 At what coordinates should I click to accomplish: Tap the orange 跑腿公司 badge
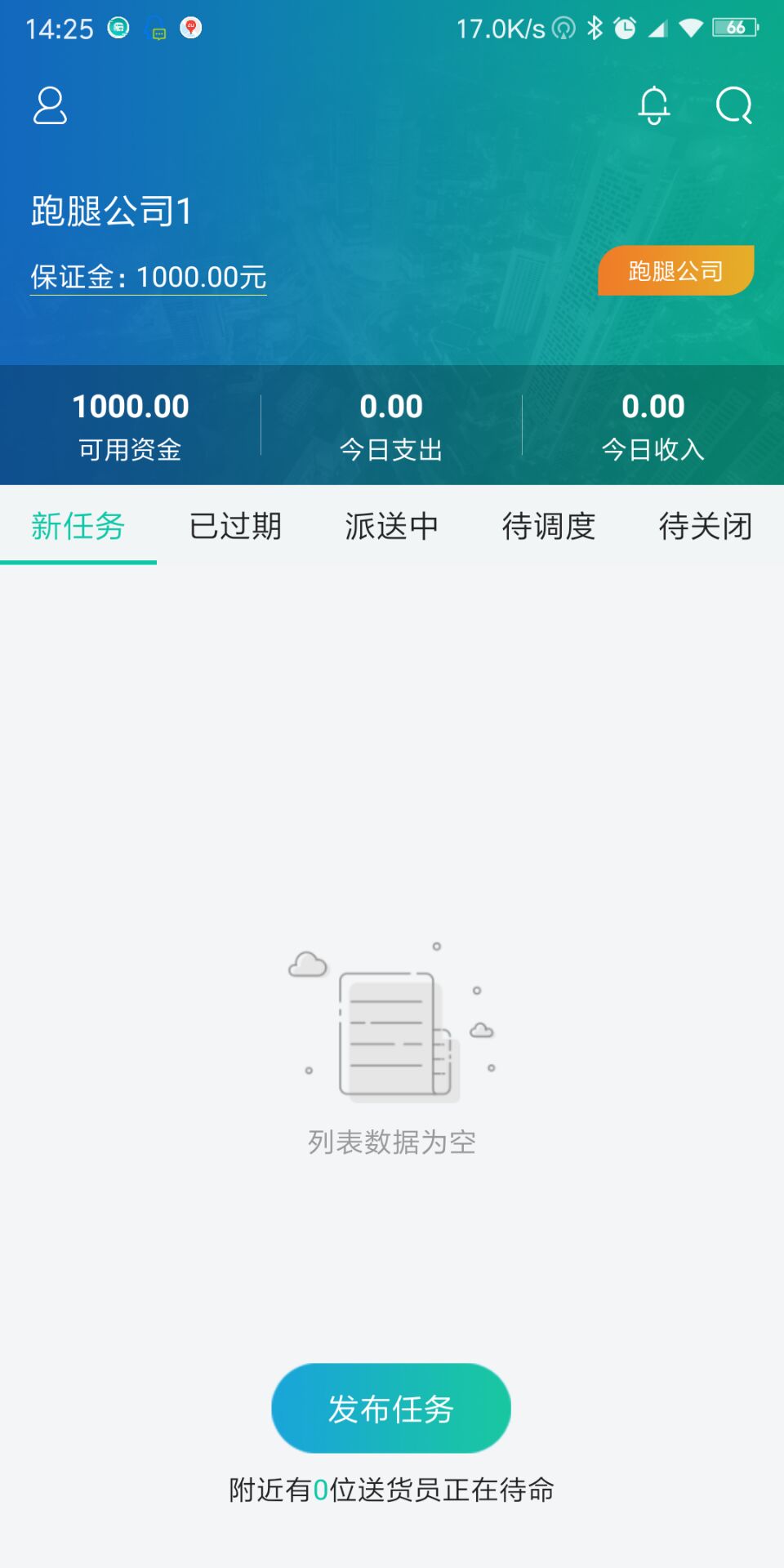[676, 270]
